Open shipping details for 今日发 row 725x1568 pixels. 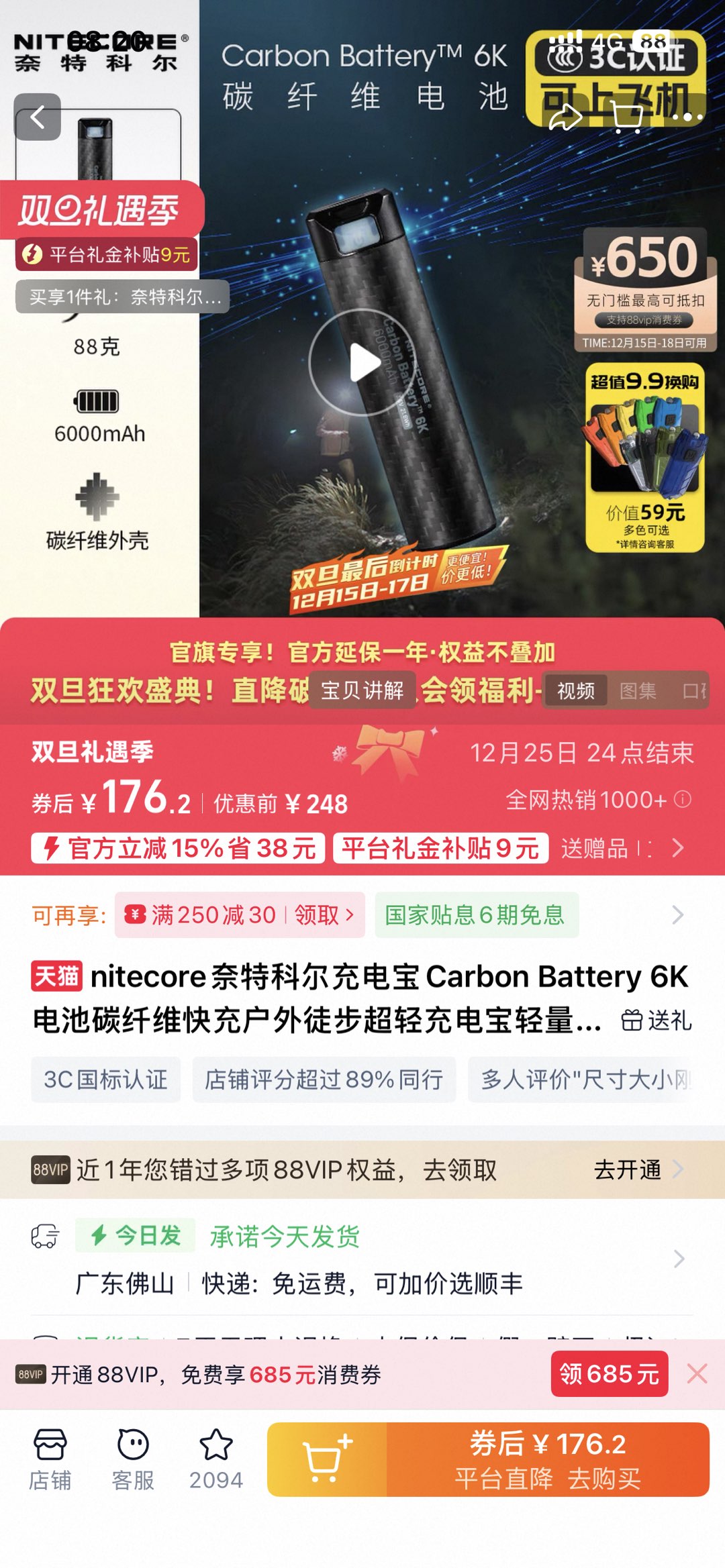[678, 1259]
